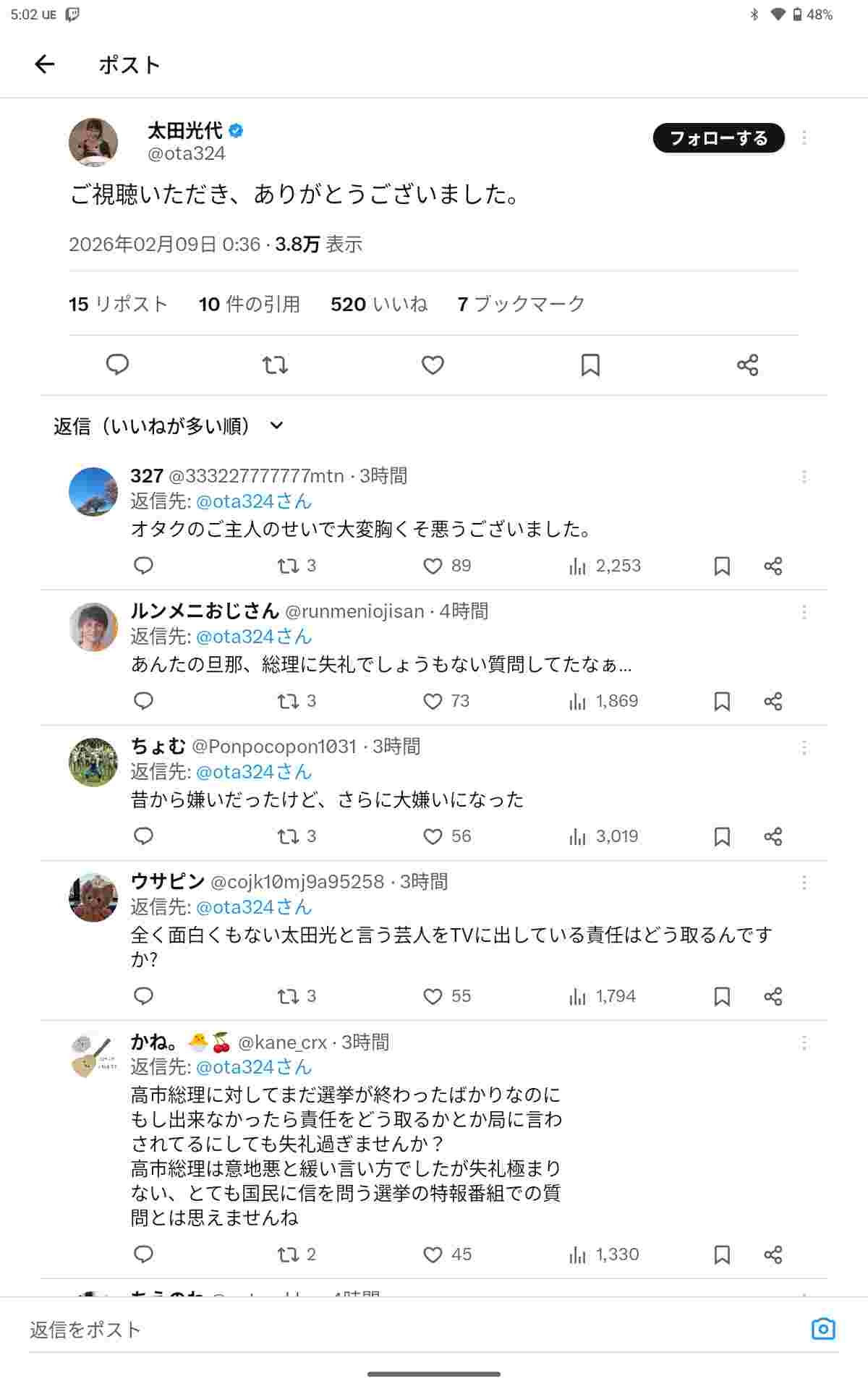Image resolution: width=868 pixels, height=1389 pixels.
Task: Open the overflow menu on かね。's reply
Action: tap(804, 1042)
